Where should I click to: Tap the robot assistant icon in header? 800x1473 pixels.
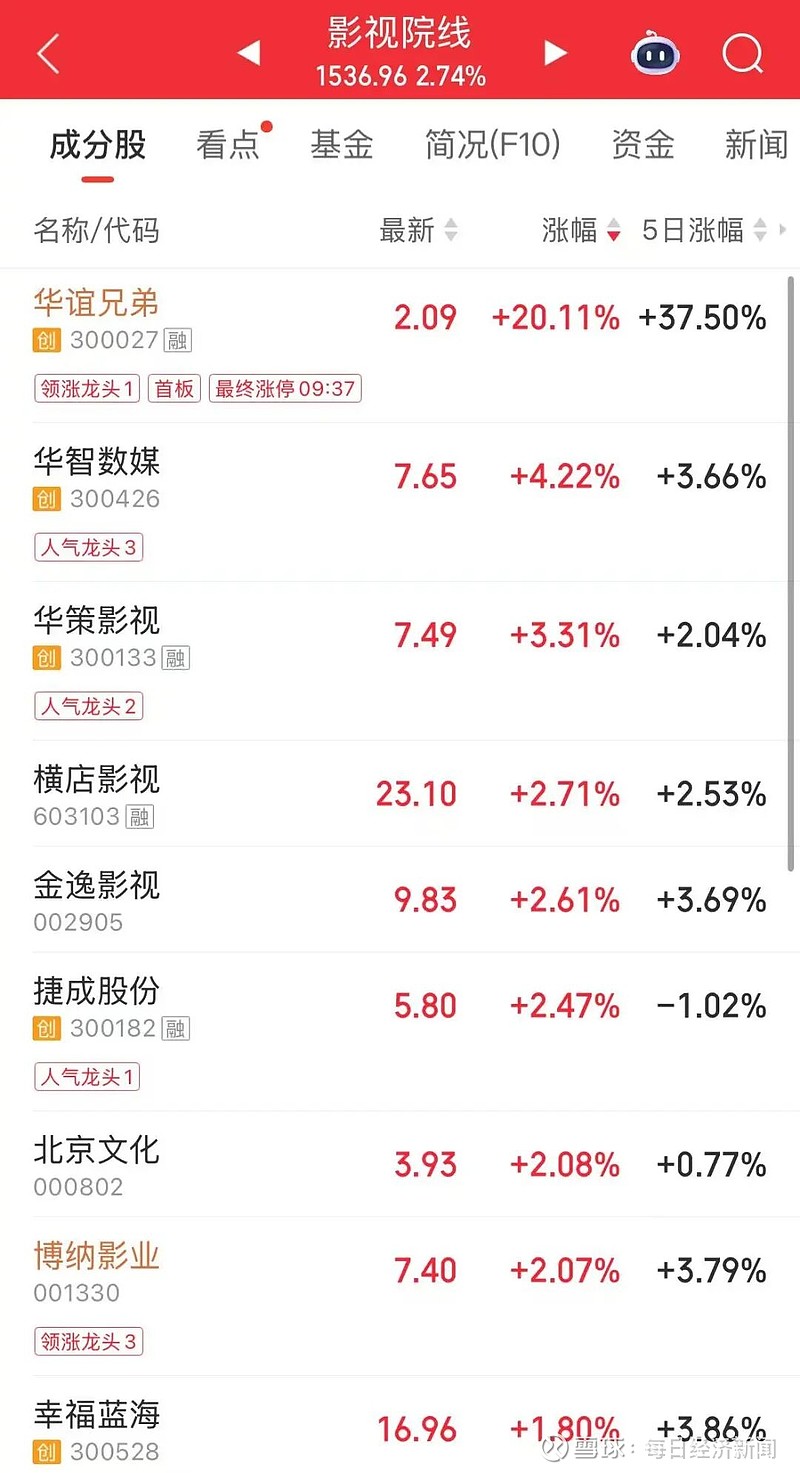[x=655, y=53]
